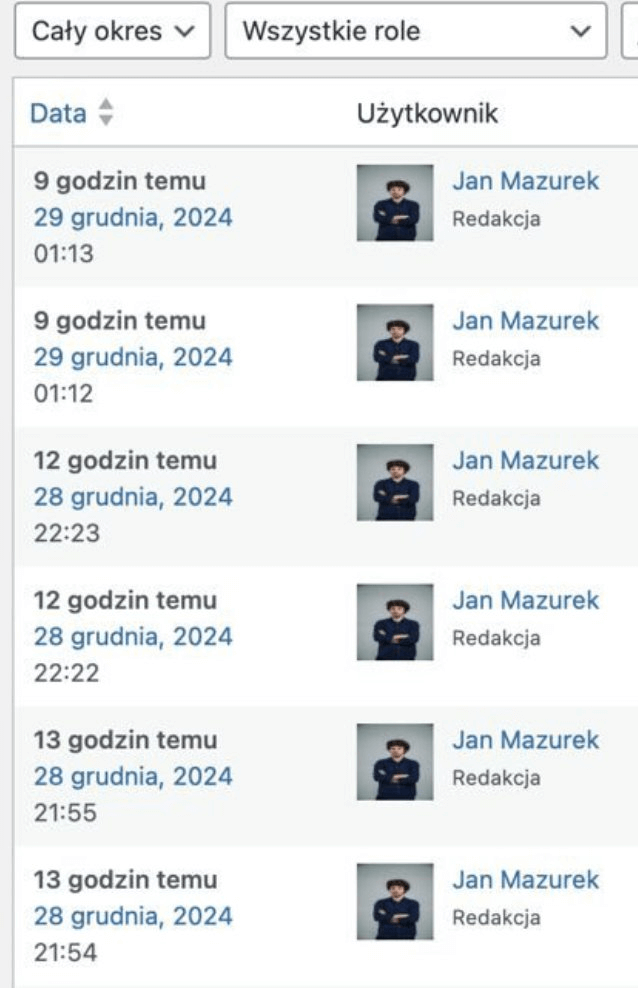Open the 29 grudnia, 2024 date link above 01:13

[x=133, y=217]
